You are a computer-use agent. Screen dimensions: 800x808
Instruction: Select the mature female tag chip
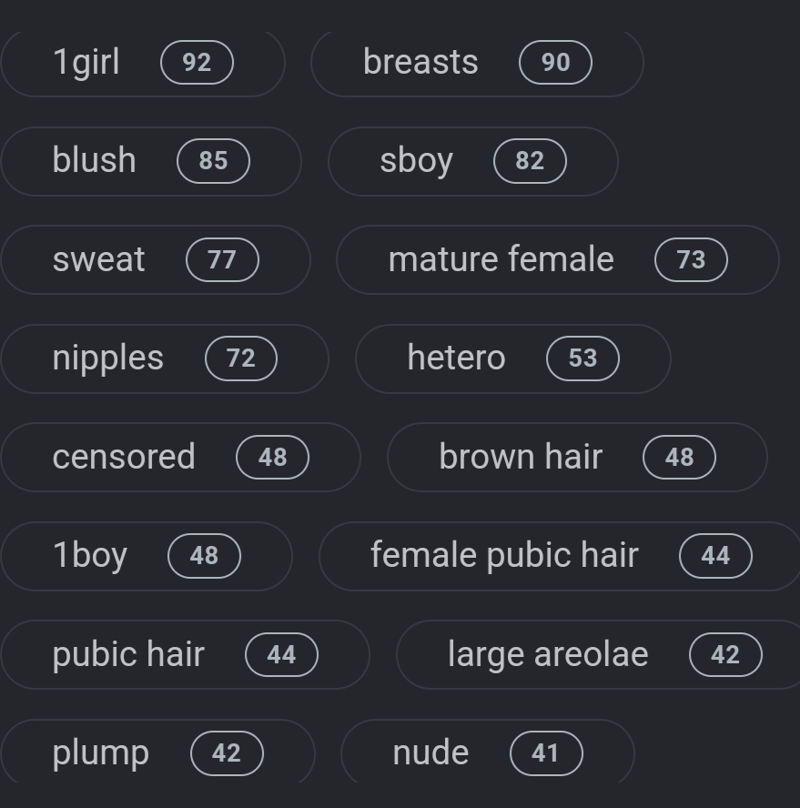[x=557, y=260]
